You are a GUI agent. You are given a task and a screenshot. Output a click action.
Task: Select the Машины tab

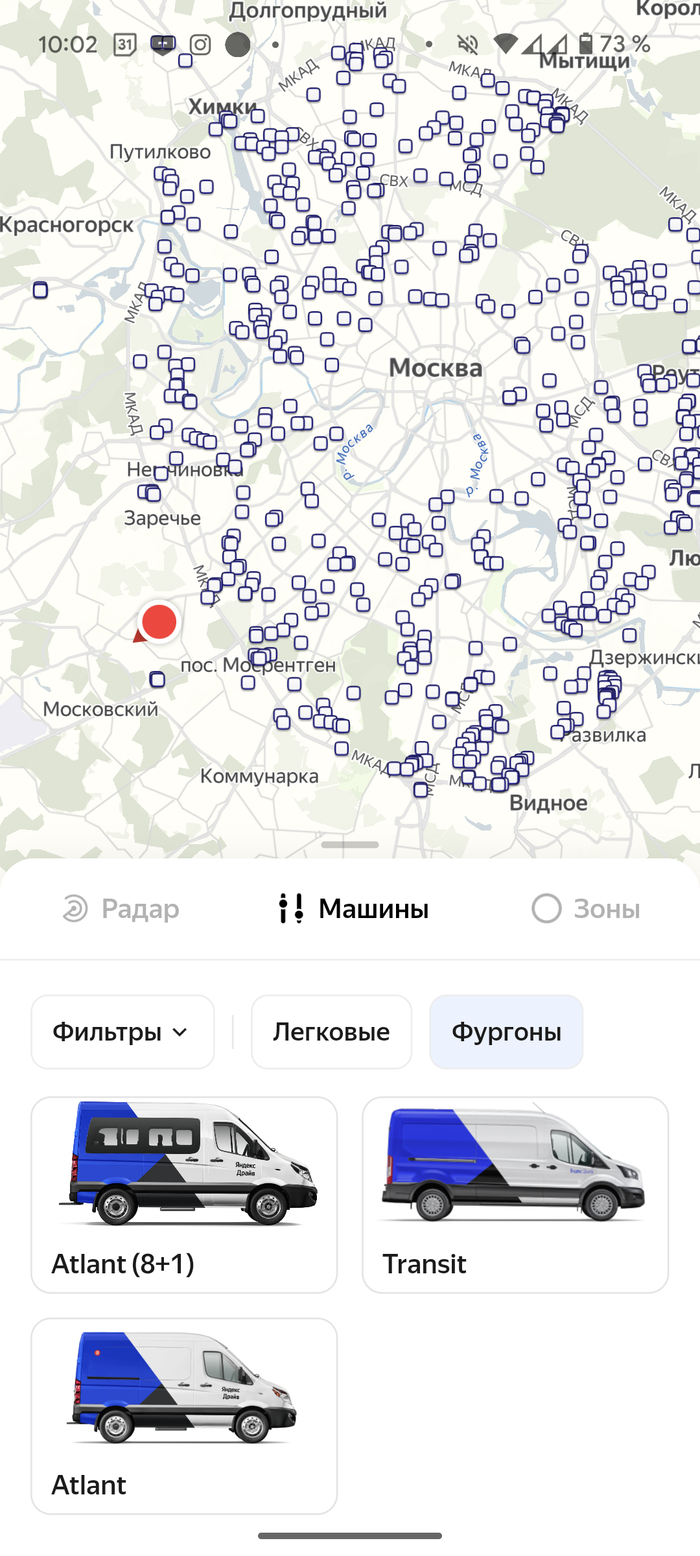(353, 909)
